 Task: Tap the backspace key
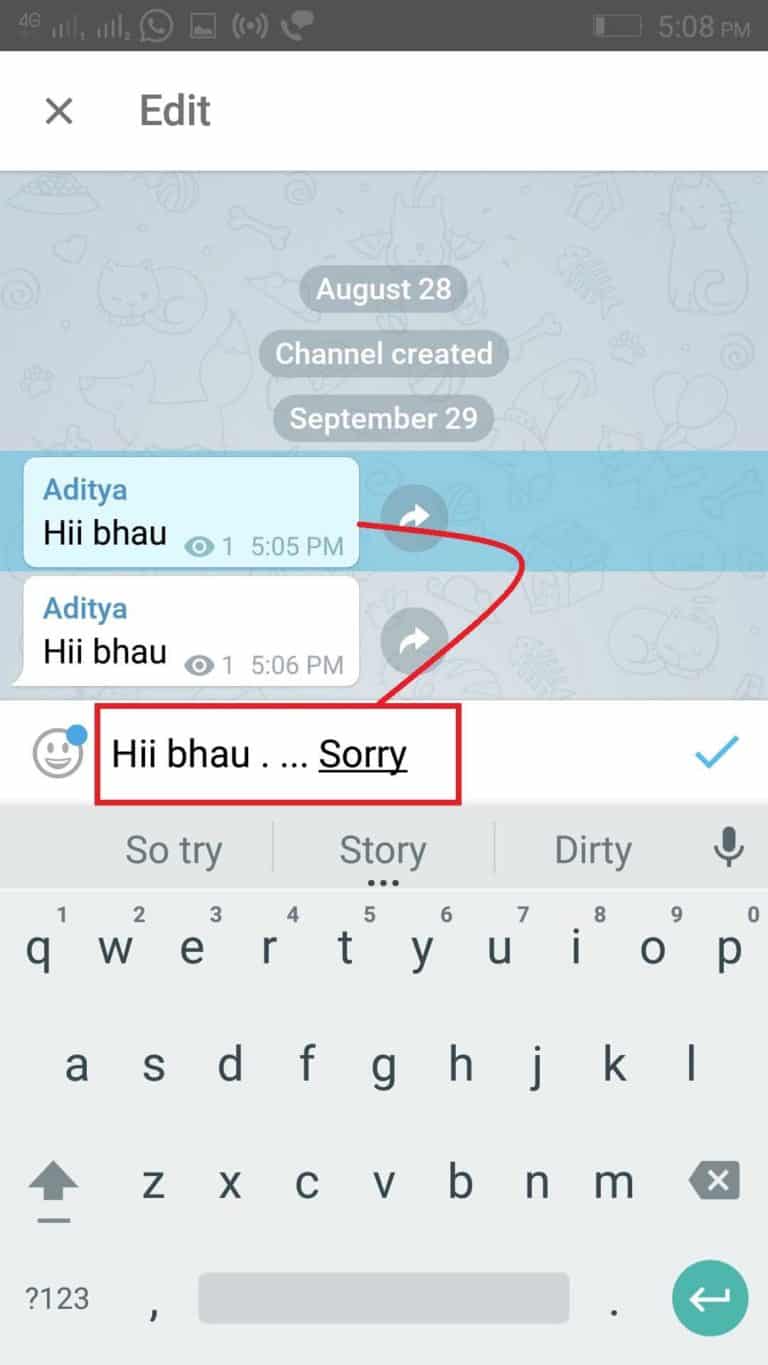[716, 1182]
